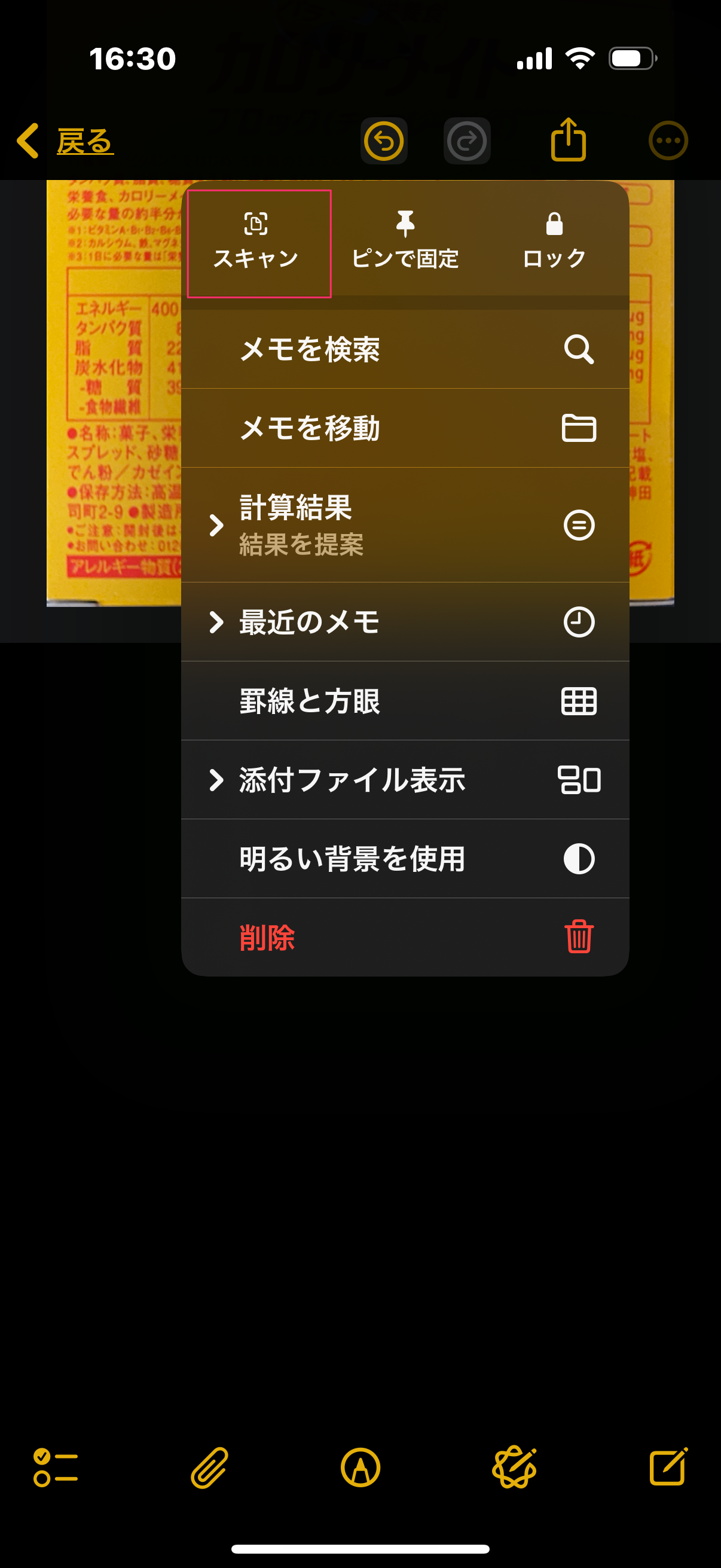Viewport: 721px width, 1568px height.
Task: Open the share sheet icon
Action: coord(569,140)
